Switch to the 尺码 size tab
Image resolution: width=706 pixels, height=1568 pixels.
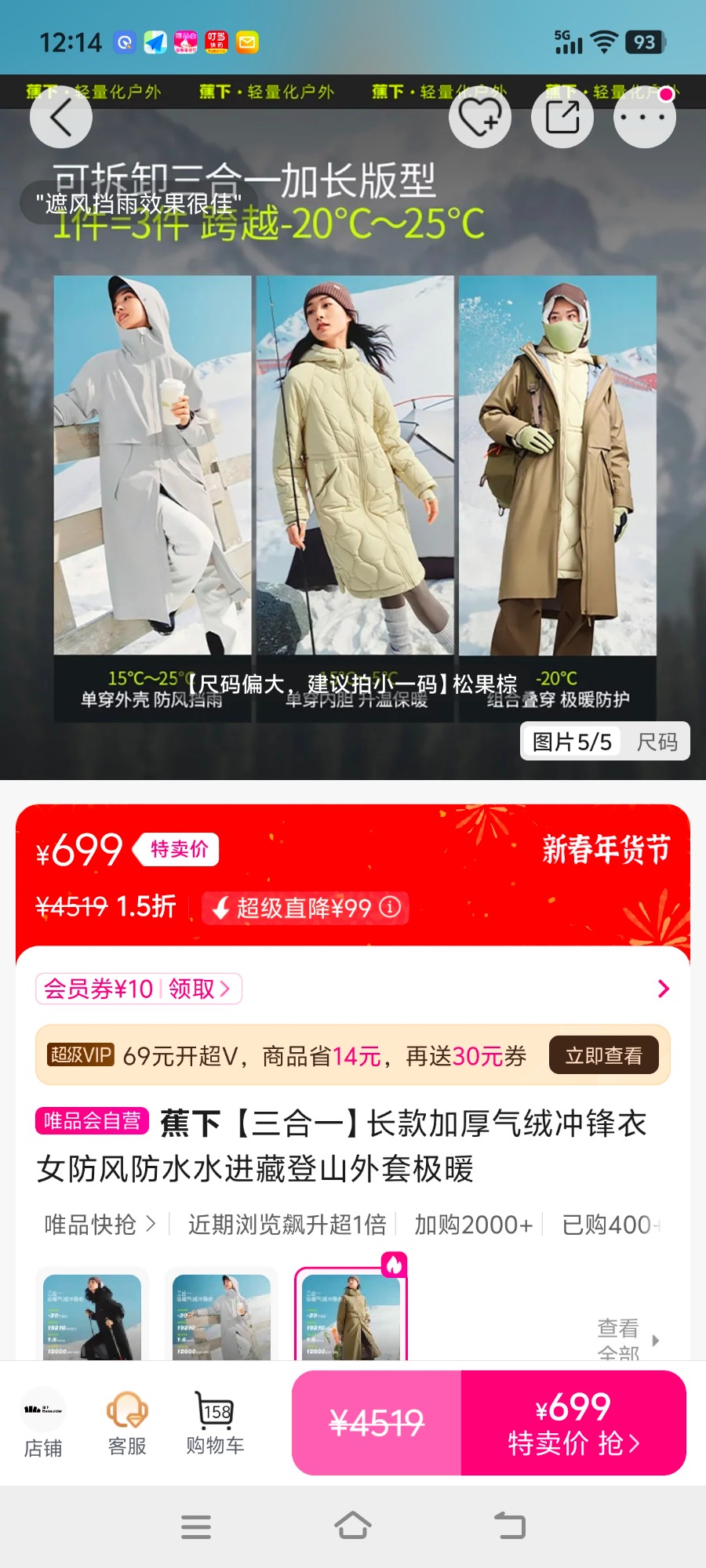657,742
